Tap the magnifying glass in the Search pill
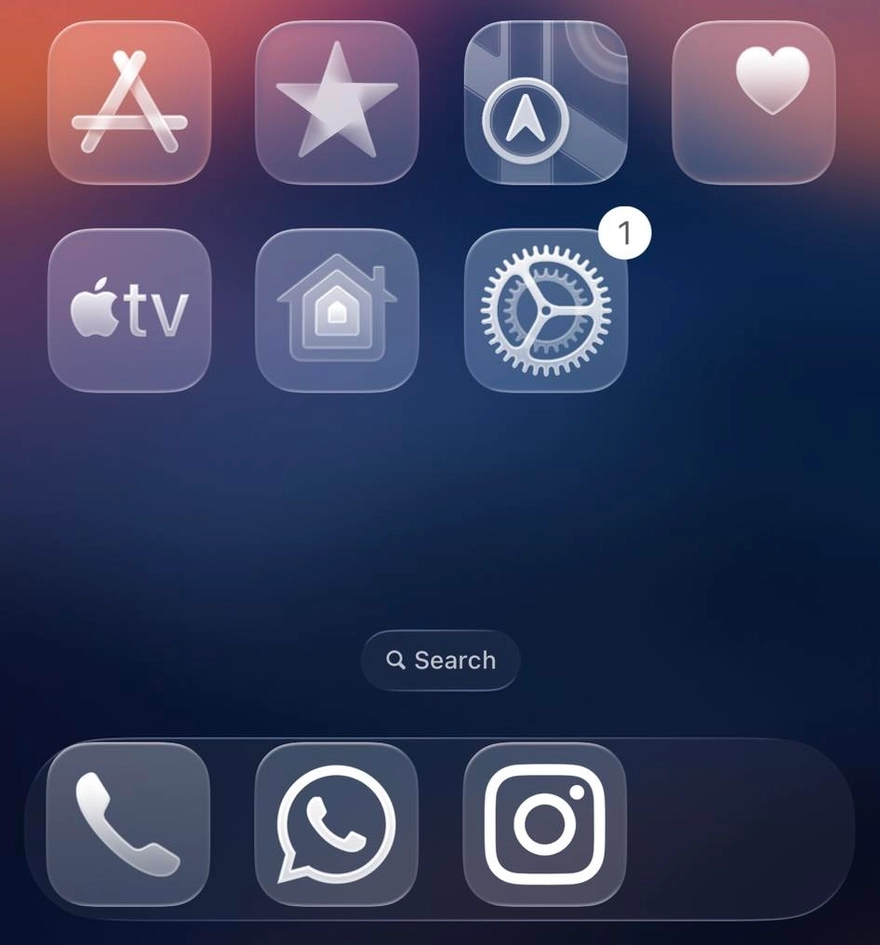Viewport: 880px width, 945px height. tap(396, 660)
